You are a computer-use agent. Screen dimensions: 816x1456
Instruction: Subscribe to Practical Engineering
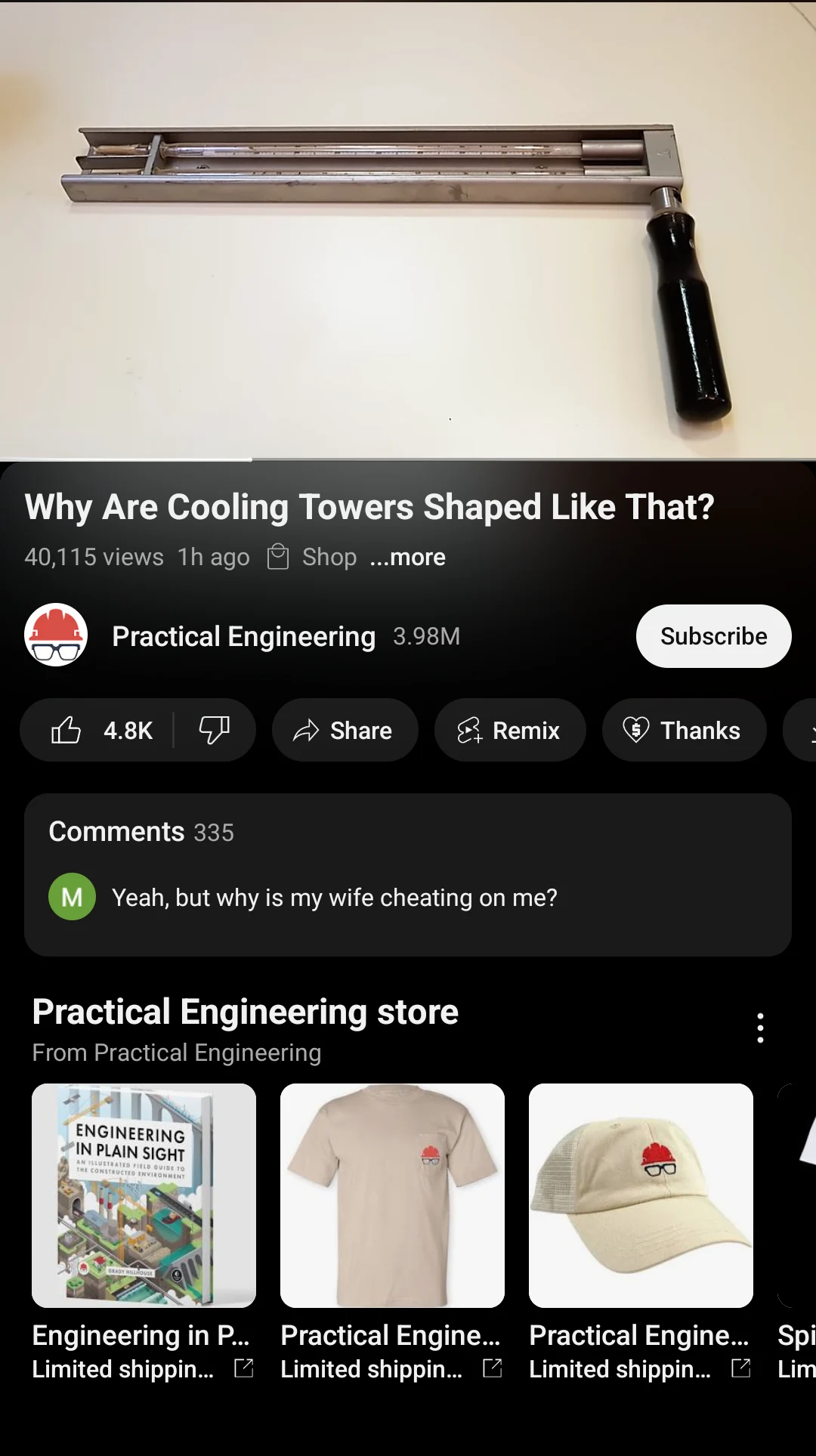713,635
